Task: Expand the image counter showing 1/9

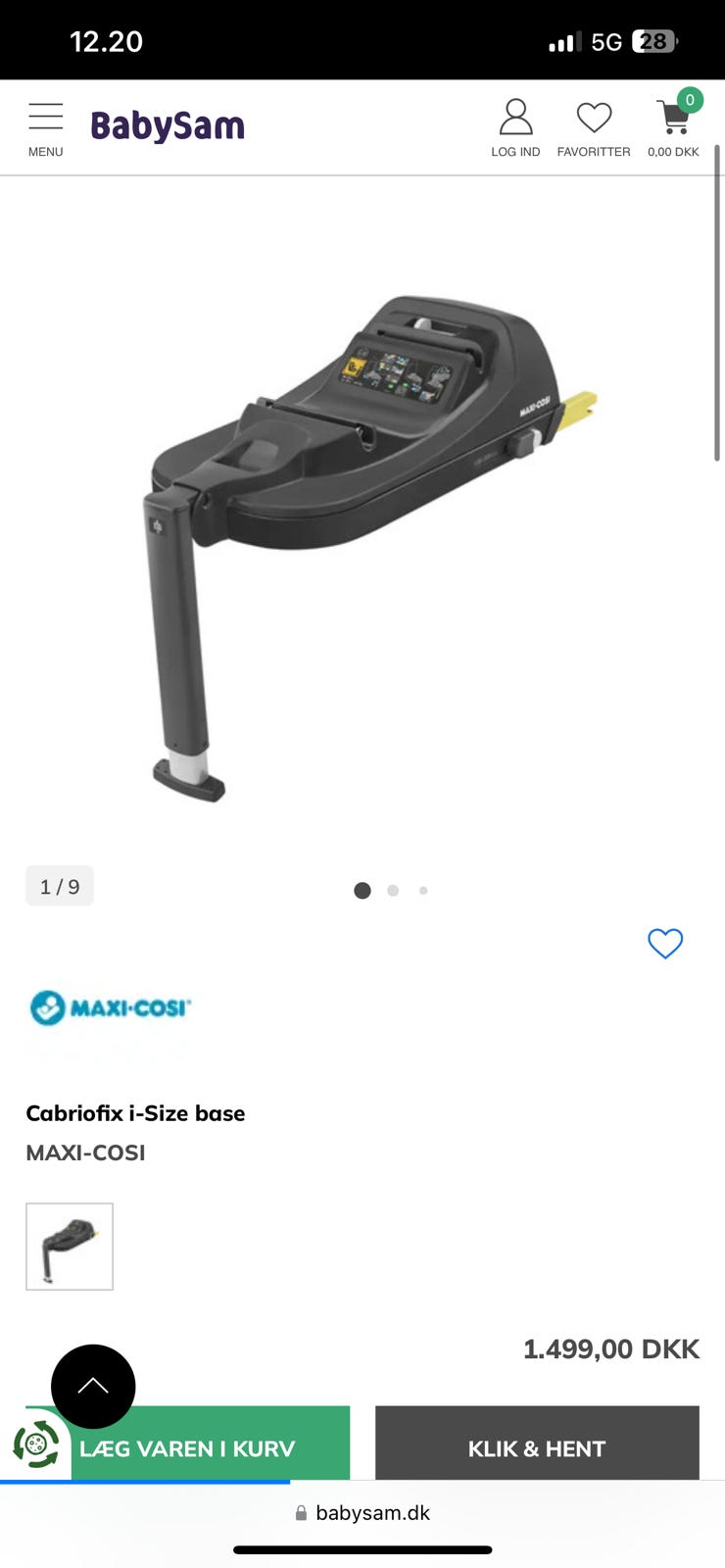Action: [59, 885]
